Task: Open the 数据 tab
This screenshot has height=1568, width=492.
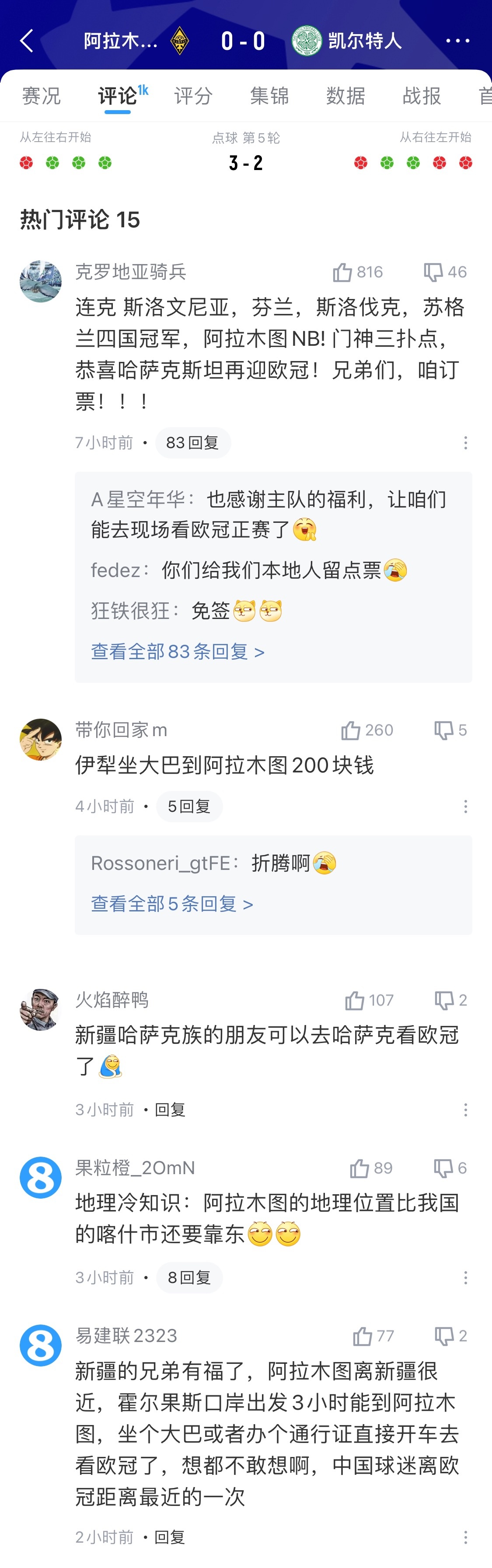Action: [x=345, y=96]
